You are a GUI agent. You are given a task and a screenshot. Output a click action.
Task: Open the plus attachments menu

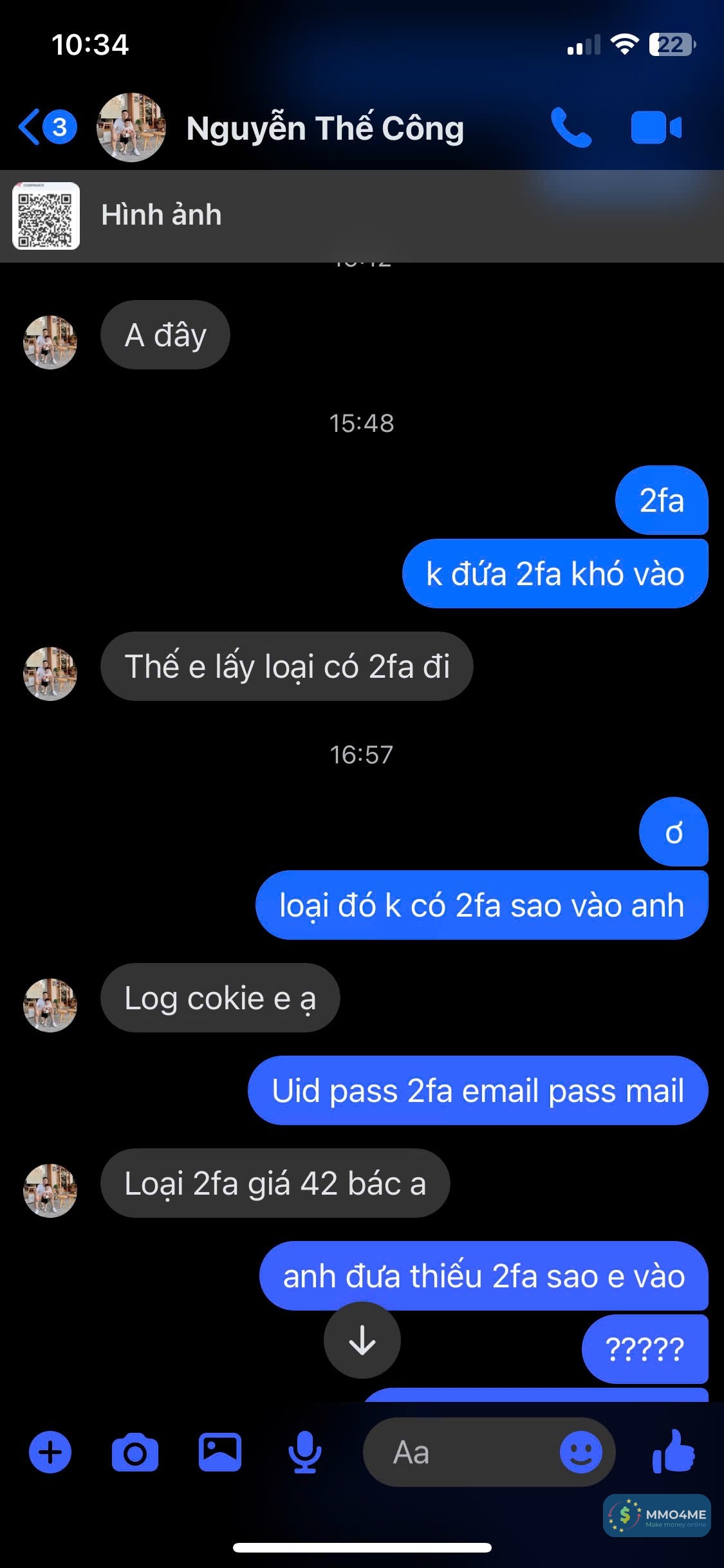[50, 1453]
